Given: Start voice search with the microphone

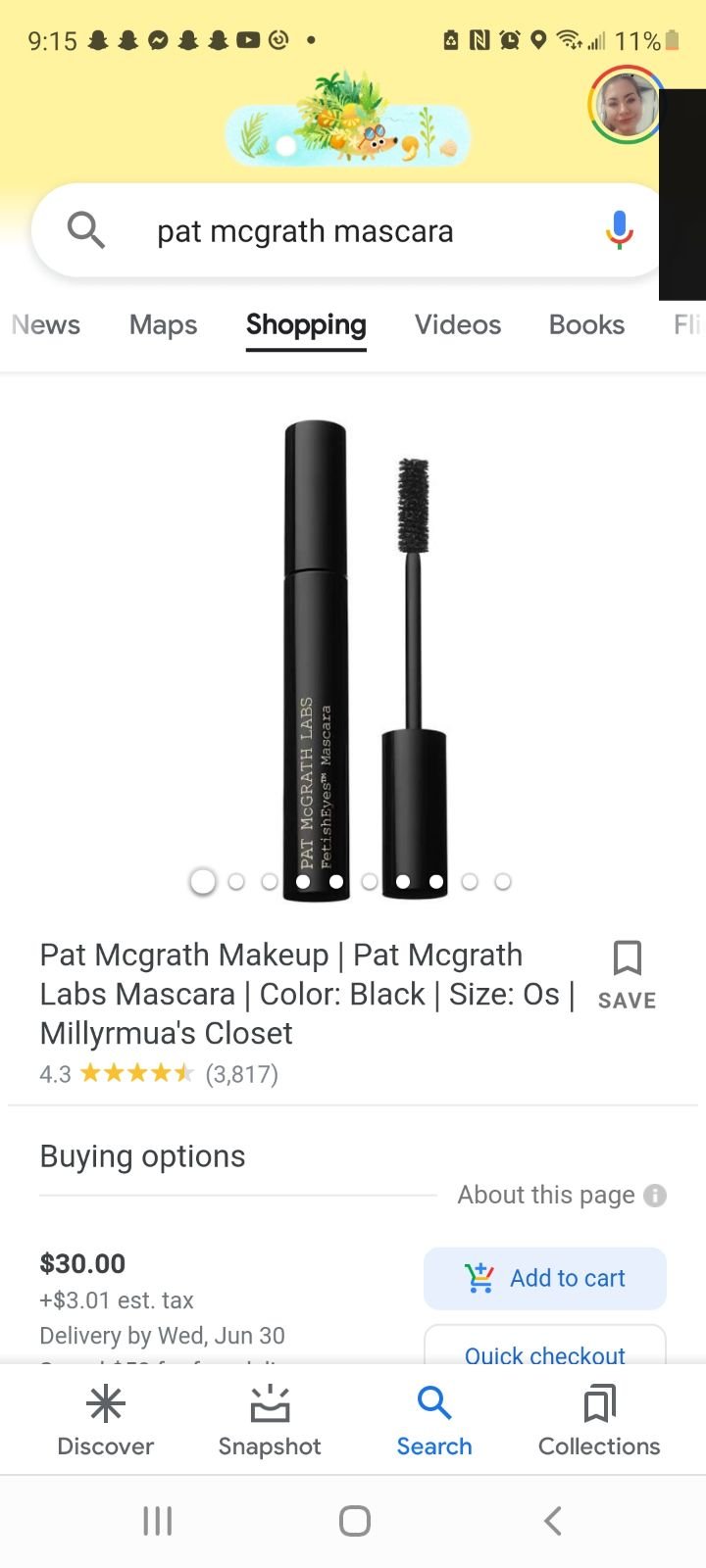Looking at the screenshot, I should pyautogui.click(x=619, y=230).
